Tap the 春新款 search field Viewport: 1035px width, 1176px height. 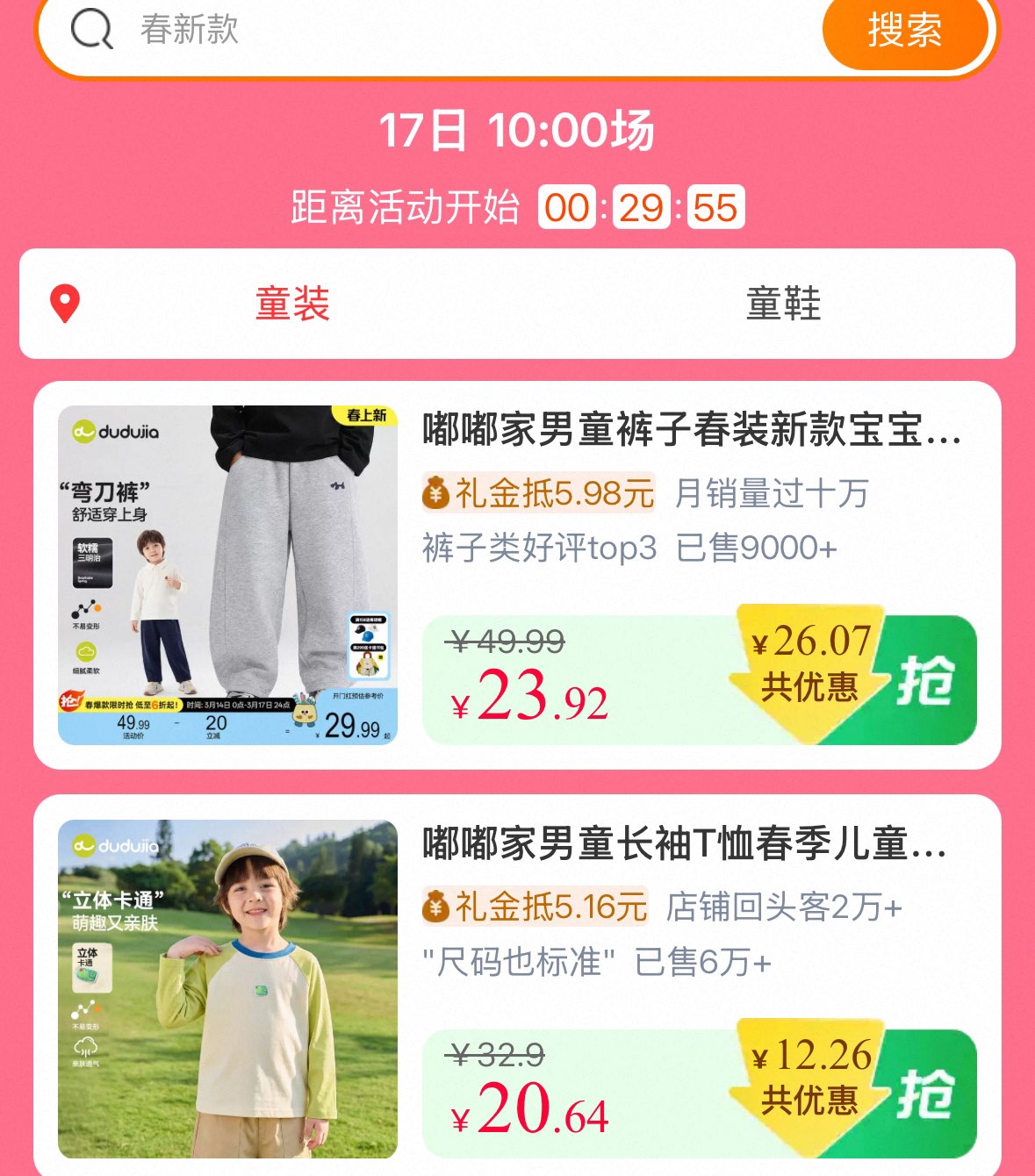(439, 31)
